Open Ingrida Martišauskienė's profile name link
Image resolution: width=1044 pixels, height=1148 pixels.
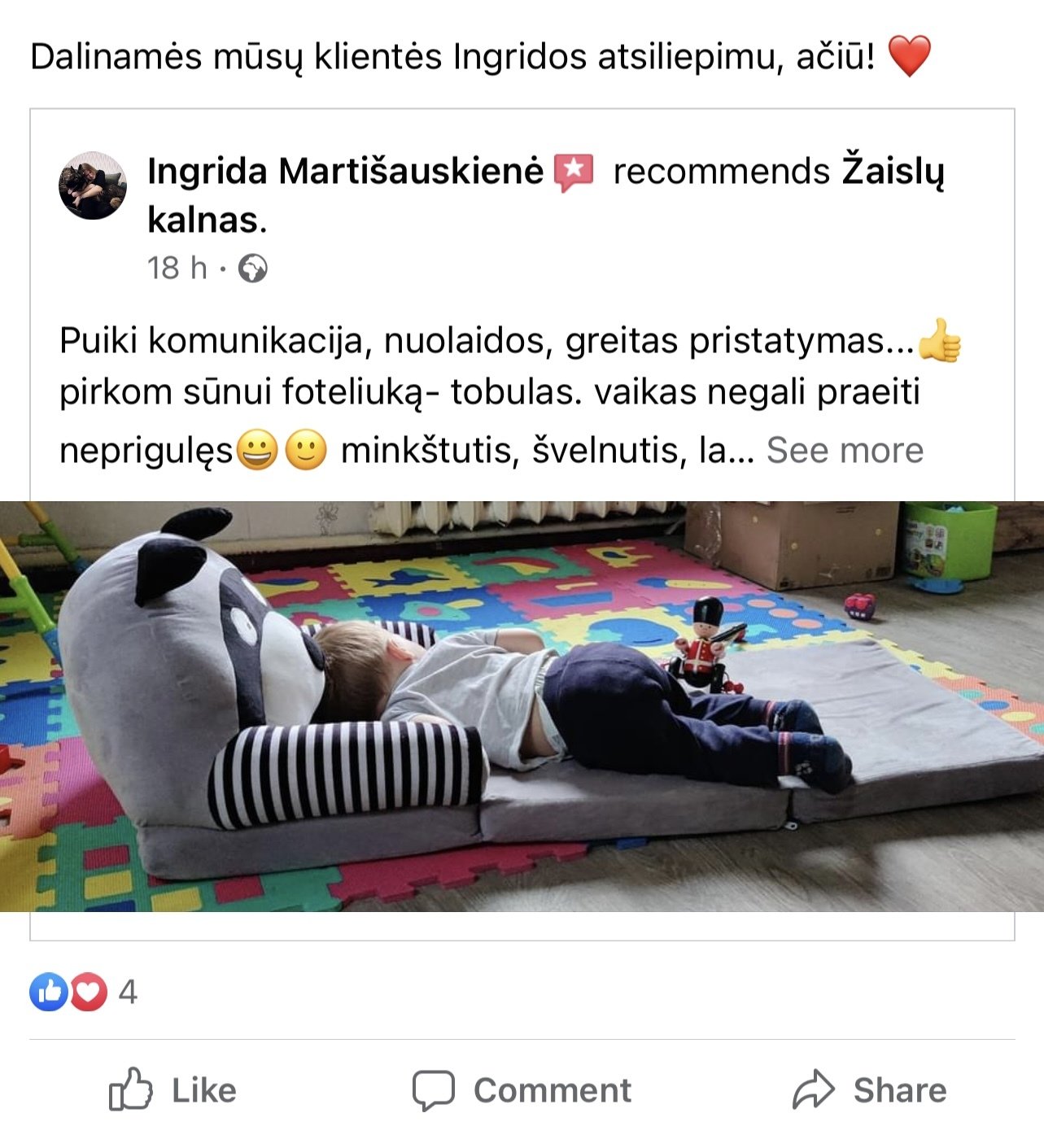pos(345,172)
